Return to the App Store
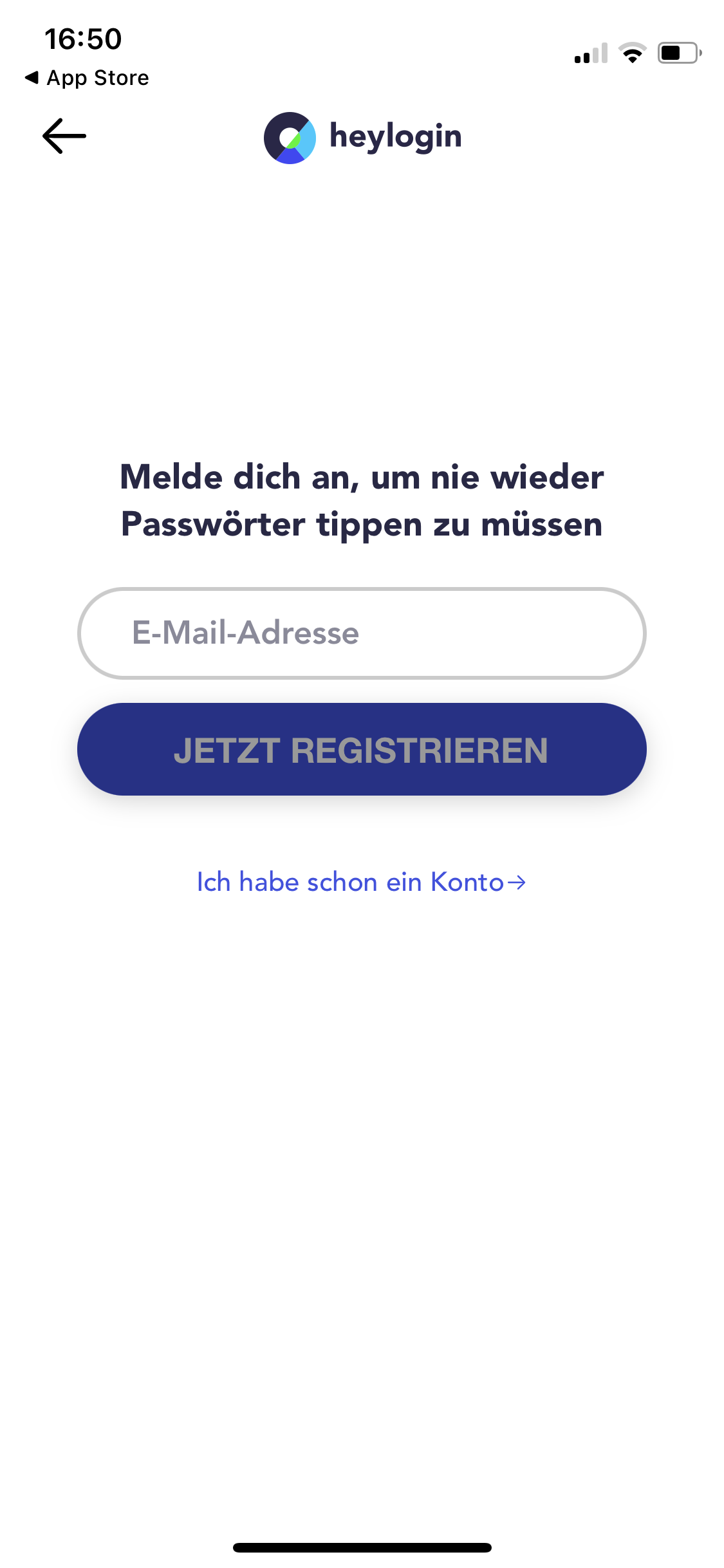The image size is (724, 1568). (x=87, y=78)
